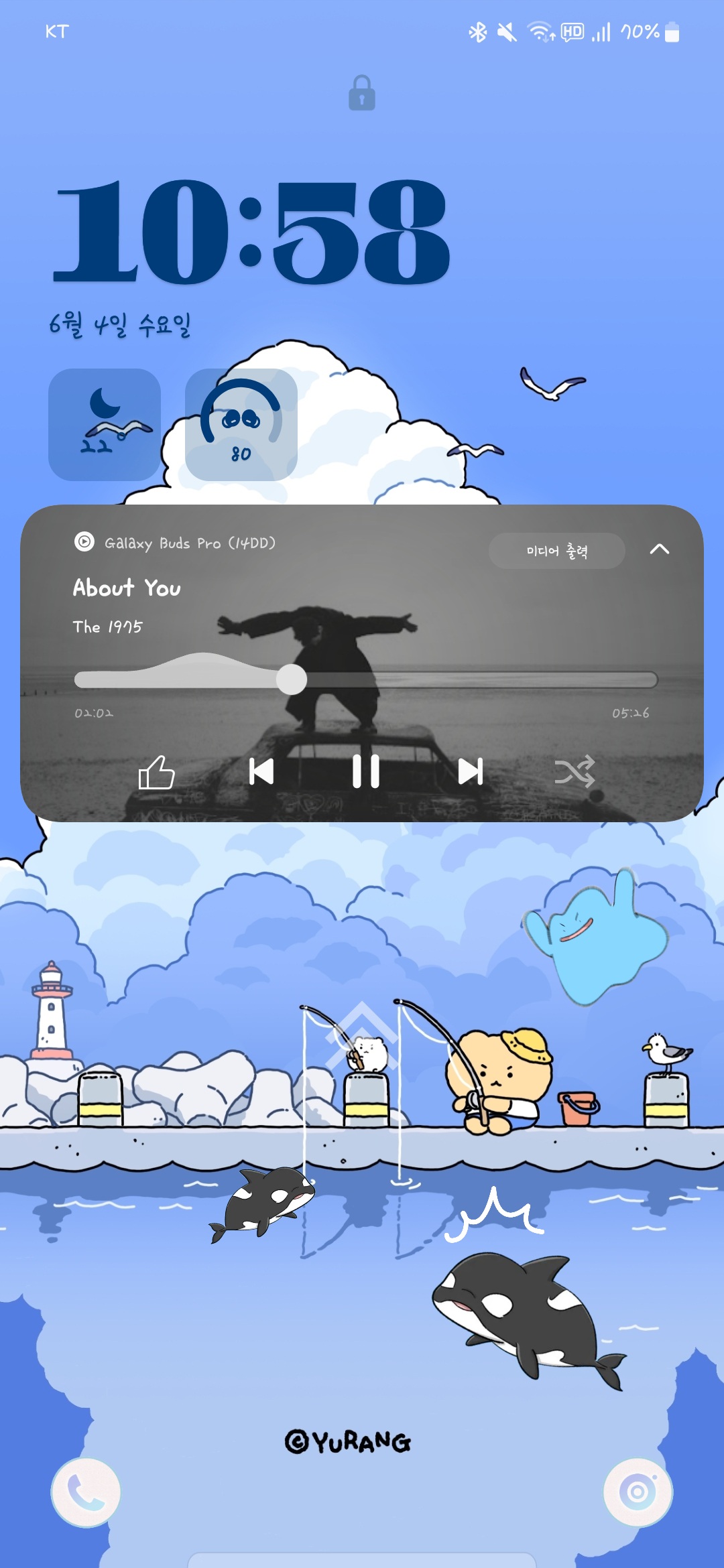Open the camera shortcut
This screenshot has width=724, height=1568.
pyautogui.click(x=638, y=1492)
